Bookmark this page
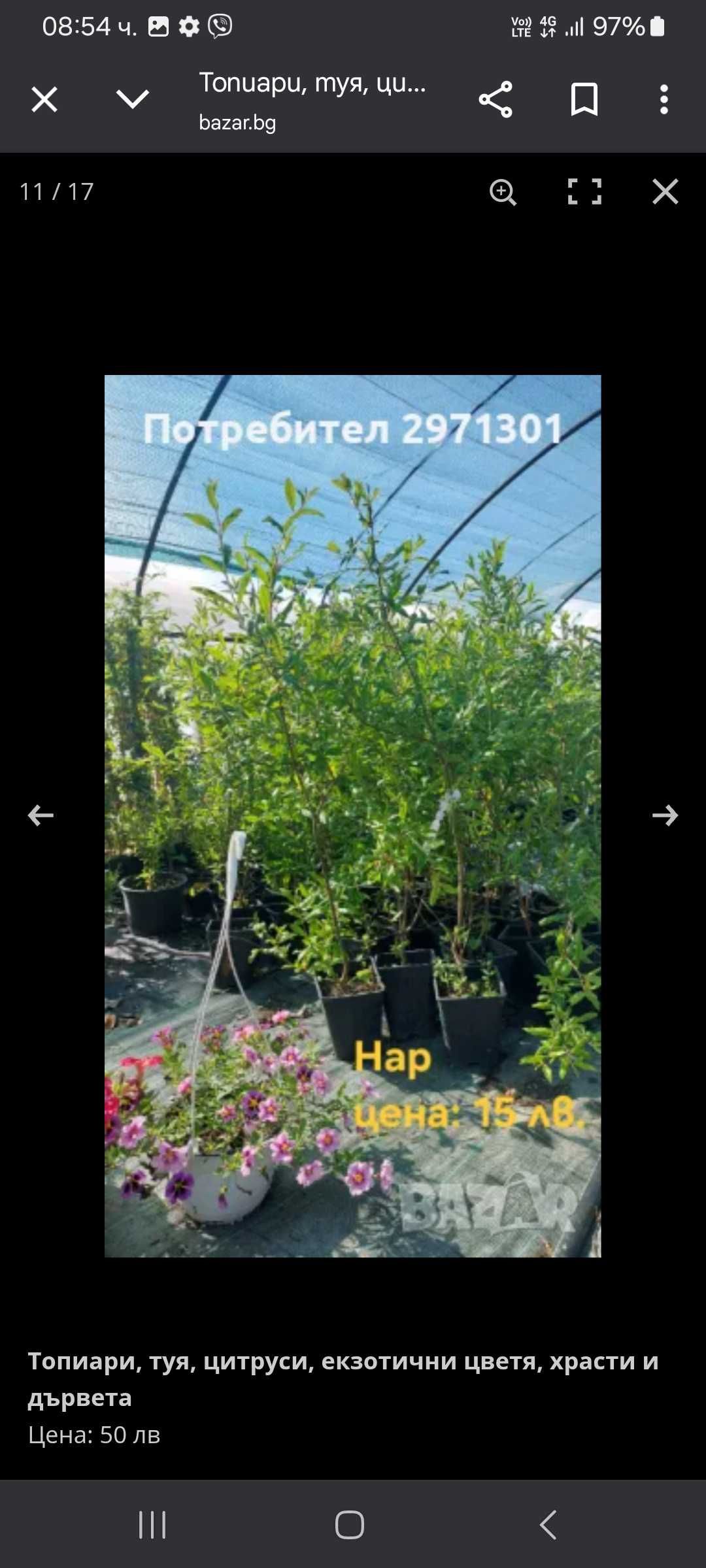This screenshot has height=1568, width=706. point(584,99)
